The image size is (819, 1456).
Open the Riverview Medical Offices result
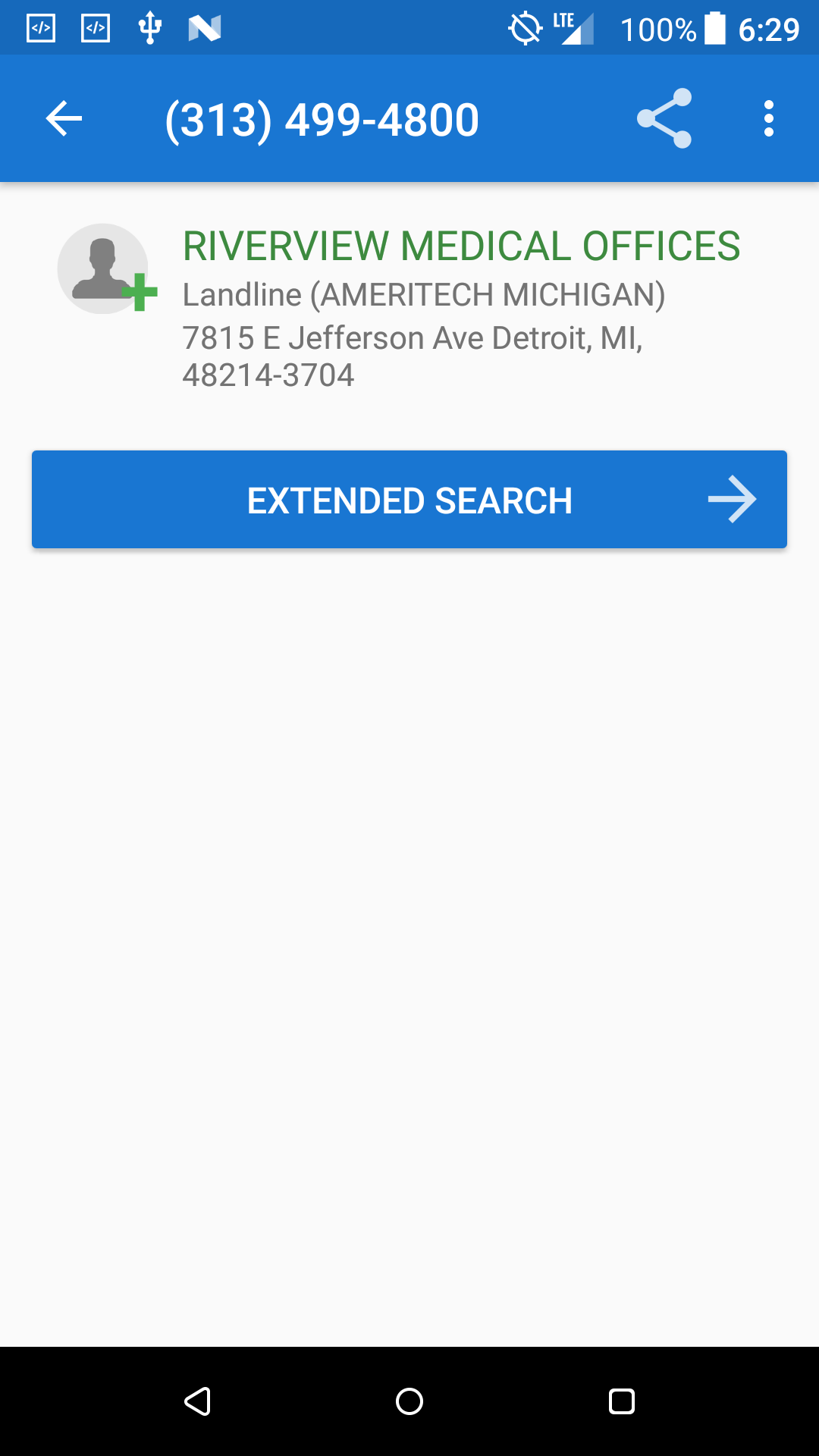tap(461, 246)
